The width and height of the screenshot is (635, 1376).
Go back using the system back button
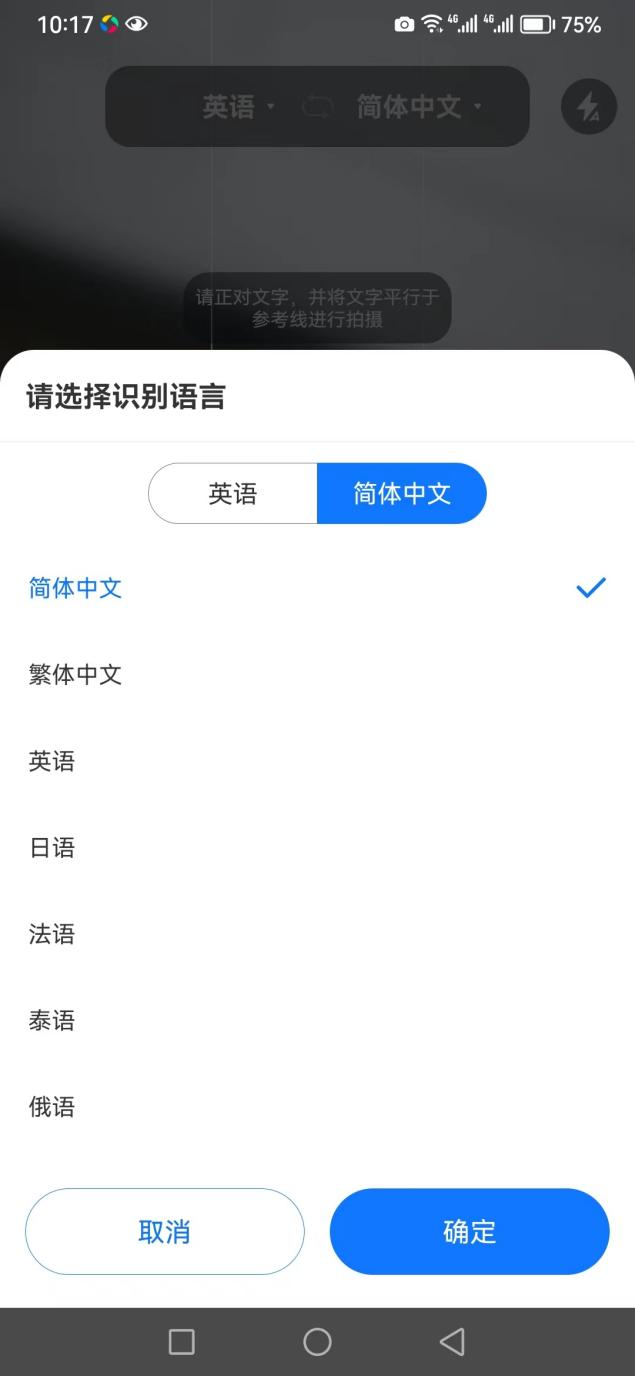pos(452,1341)
